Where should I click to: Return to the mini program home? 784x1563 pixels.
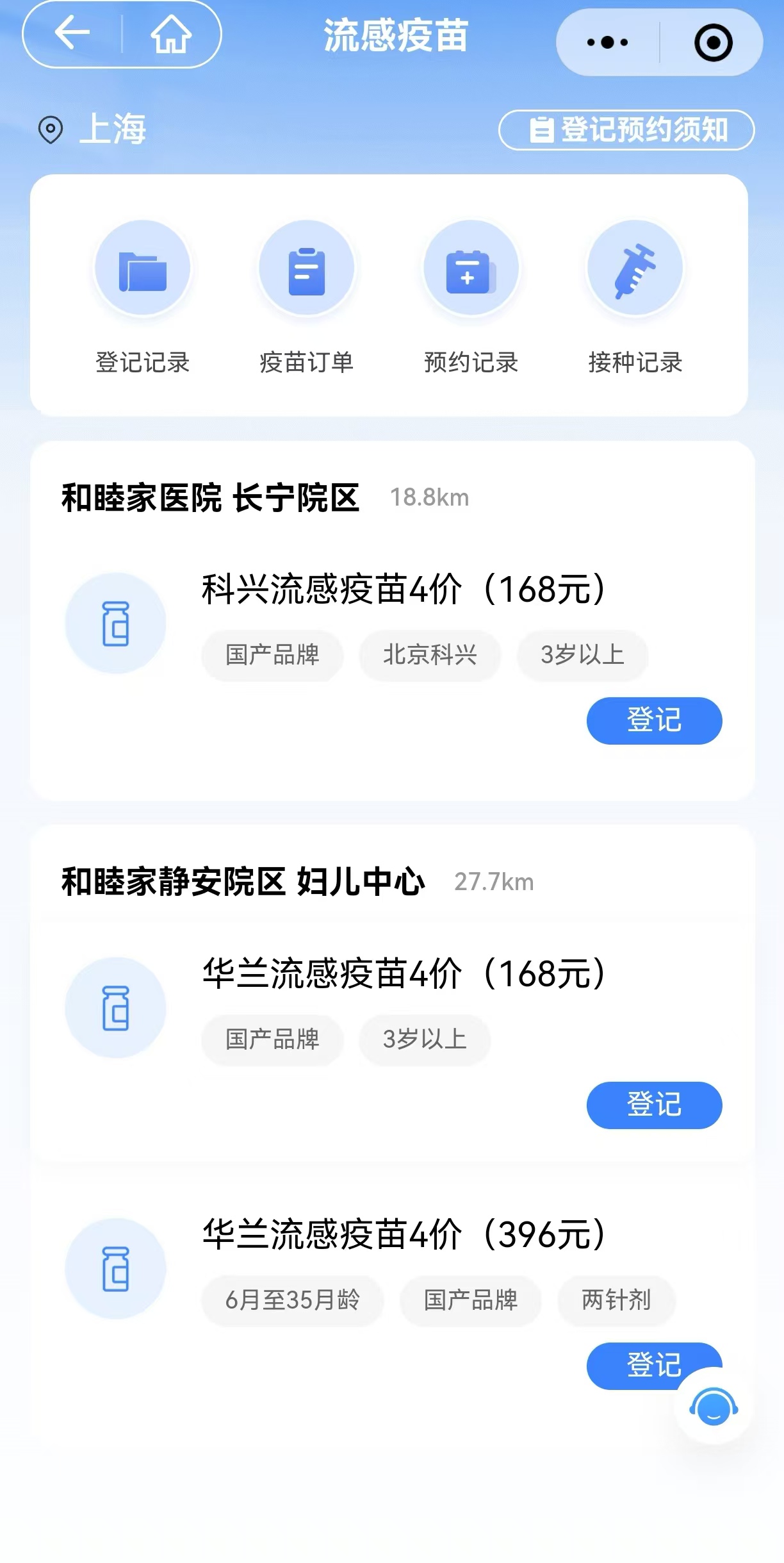tap(171, 35)
